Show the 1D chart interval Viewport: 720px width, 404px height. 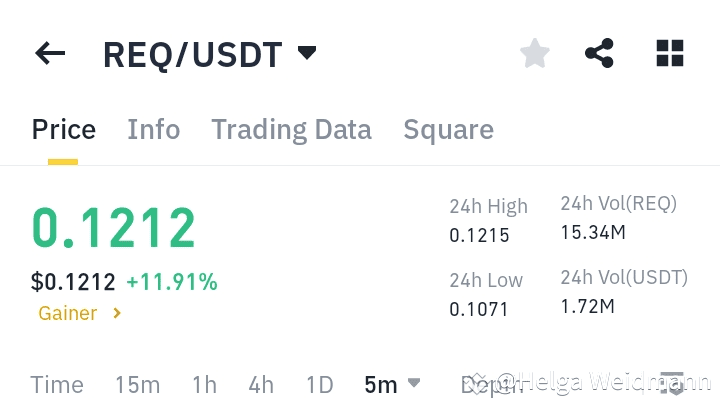(319, 385)
